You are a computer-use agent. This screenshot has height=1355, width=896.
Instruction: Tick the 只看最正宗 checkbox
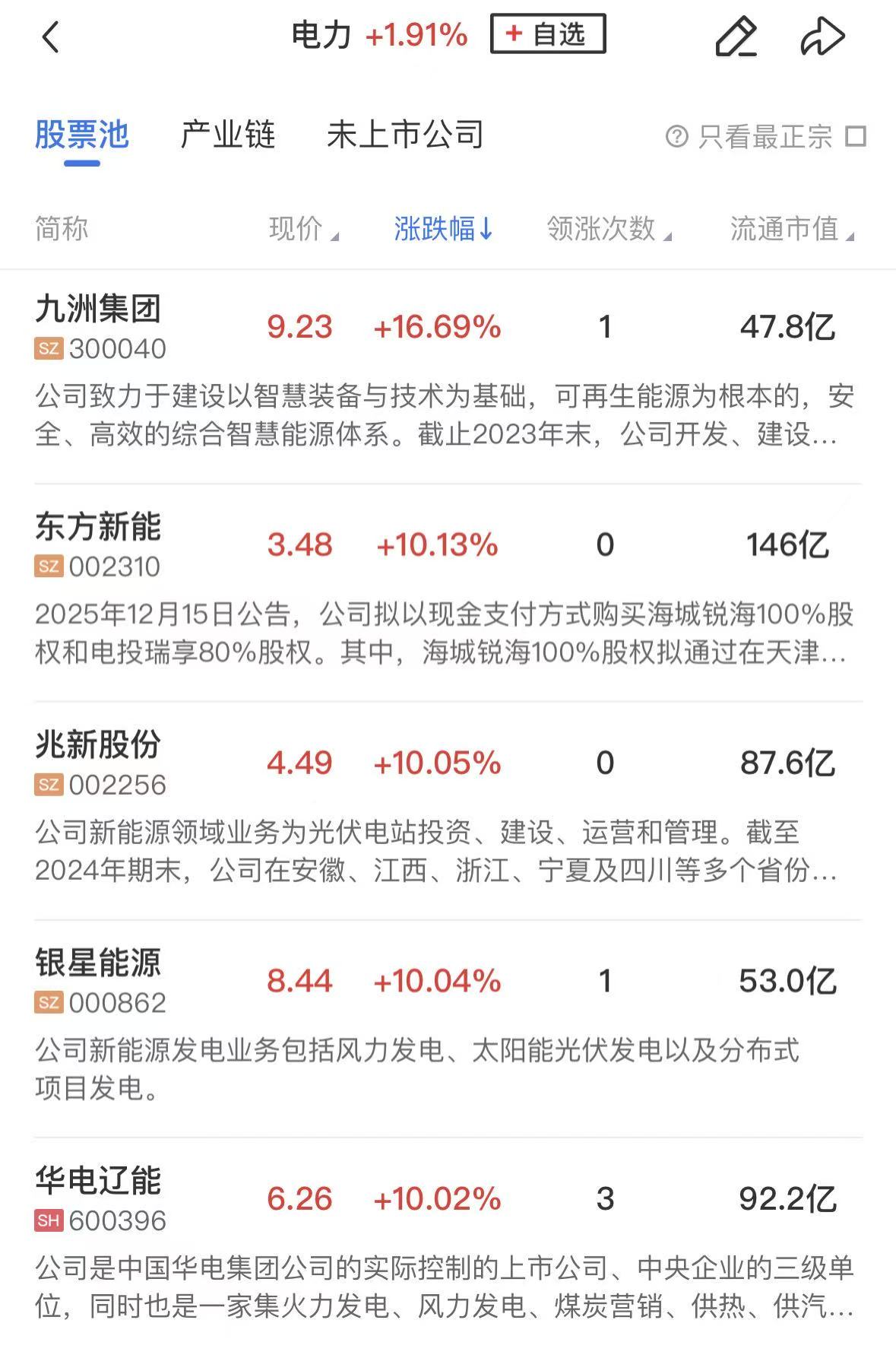tap(856, 137)
